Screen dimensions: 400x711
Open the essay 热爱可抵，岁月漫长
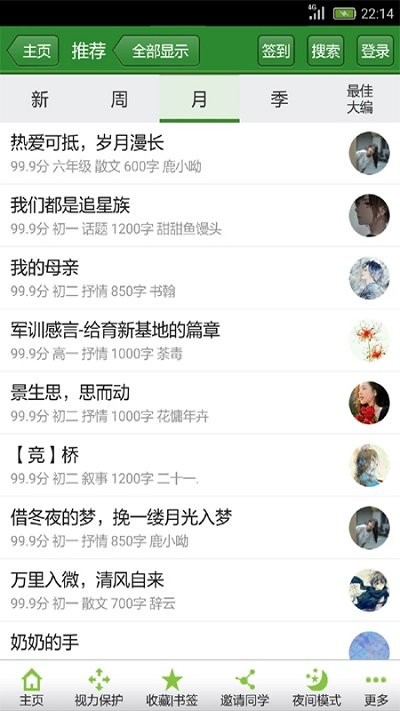200,153
